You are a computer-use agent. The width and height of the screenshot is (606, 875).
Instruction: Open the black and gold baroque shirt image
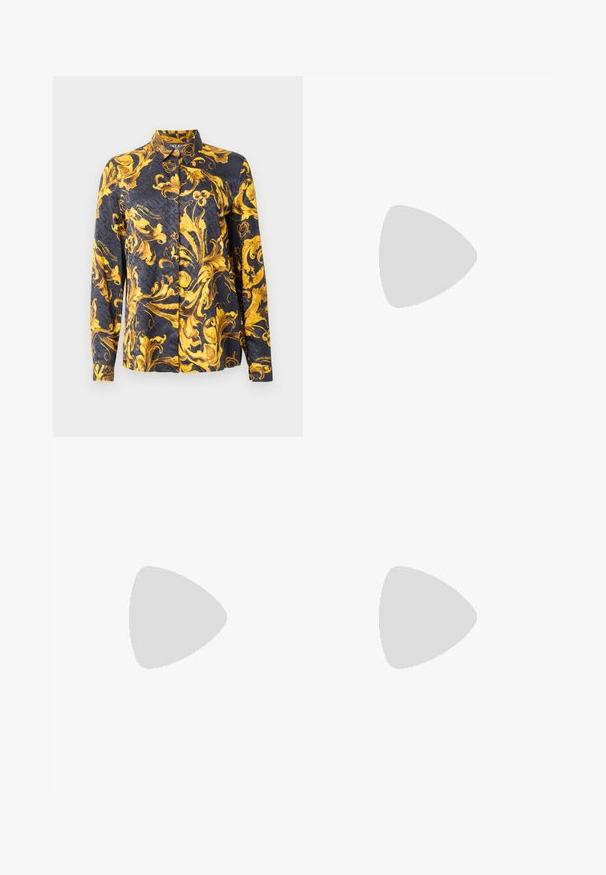(177, 256)
